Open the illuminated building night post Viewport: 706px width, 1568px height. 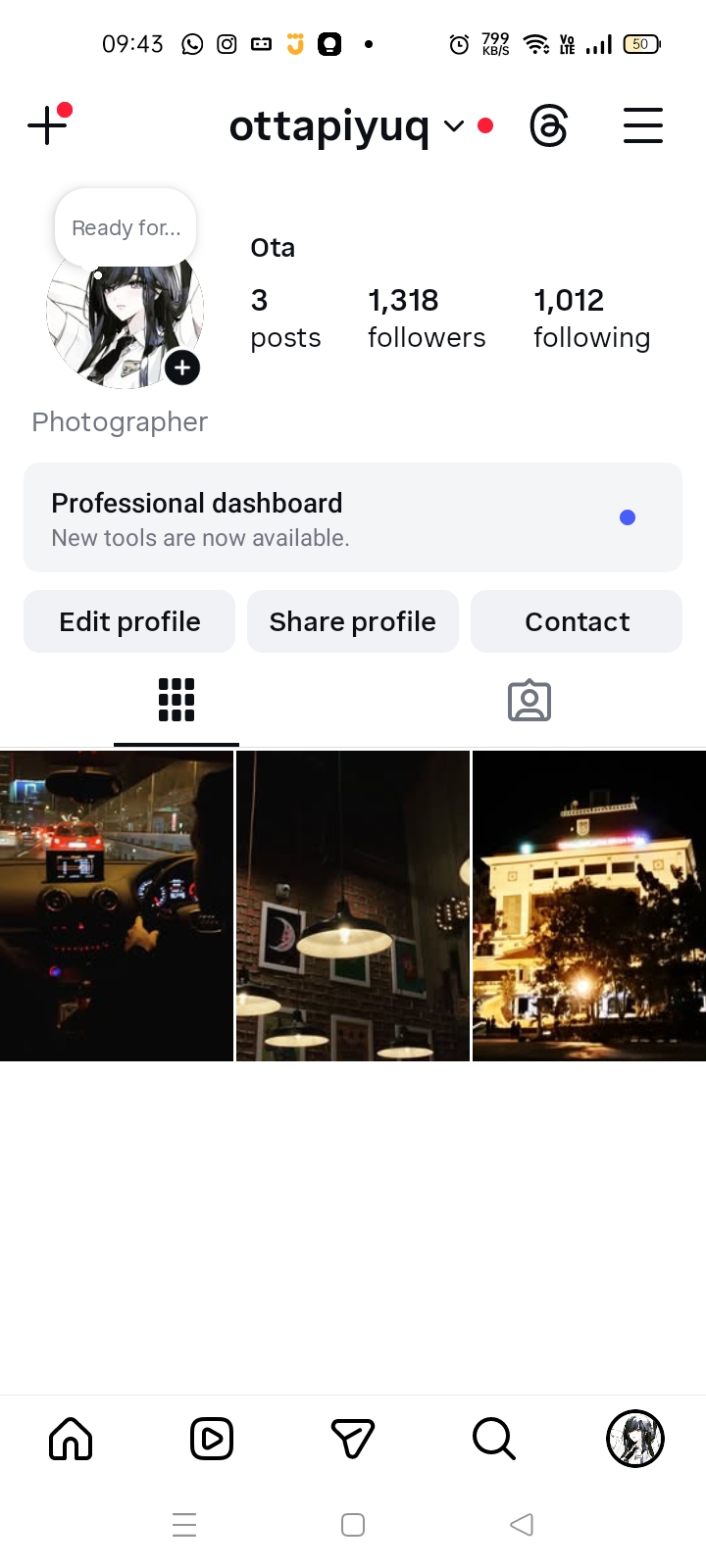coord(589,906)
